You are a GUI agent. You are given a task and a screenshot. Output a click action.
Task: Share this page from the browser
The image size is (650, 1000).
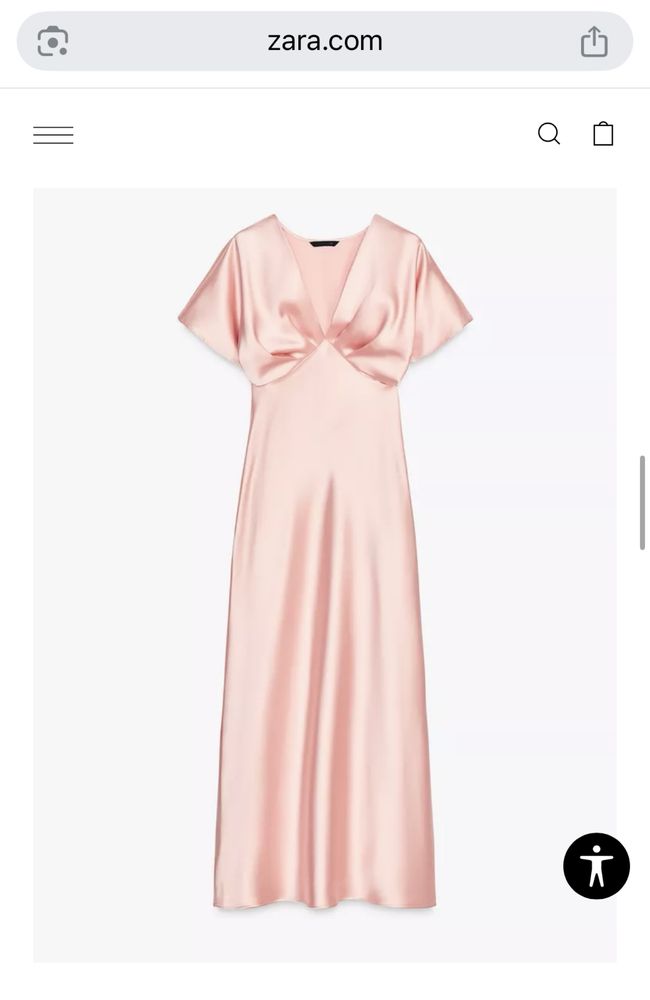coord(594,41)
